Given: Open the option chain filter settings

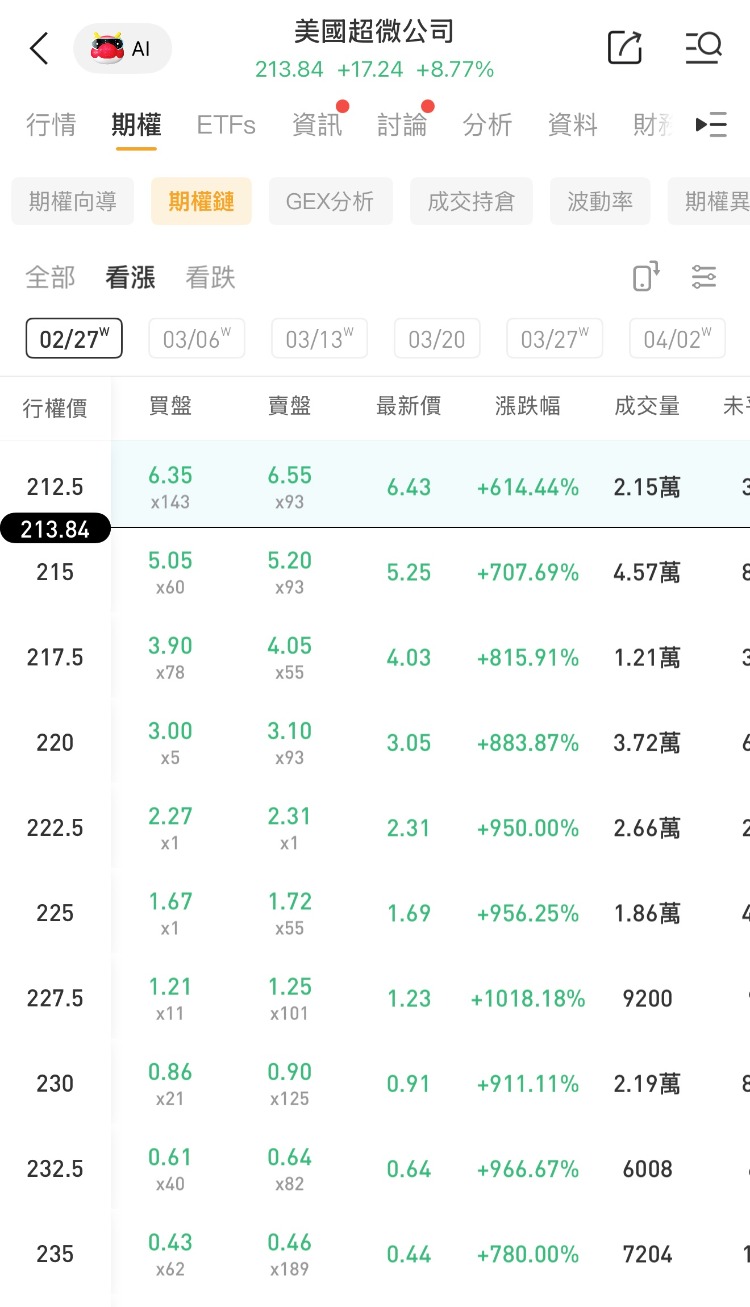Looking at the screenshot, I should (704, 277).
